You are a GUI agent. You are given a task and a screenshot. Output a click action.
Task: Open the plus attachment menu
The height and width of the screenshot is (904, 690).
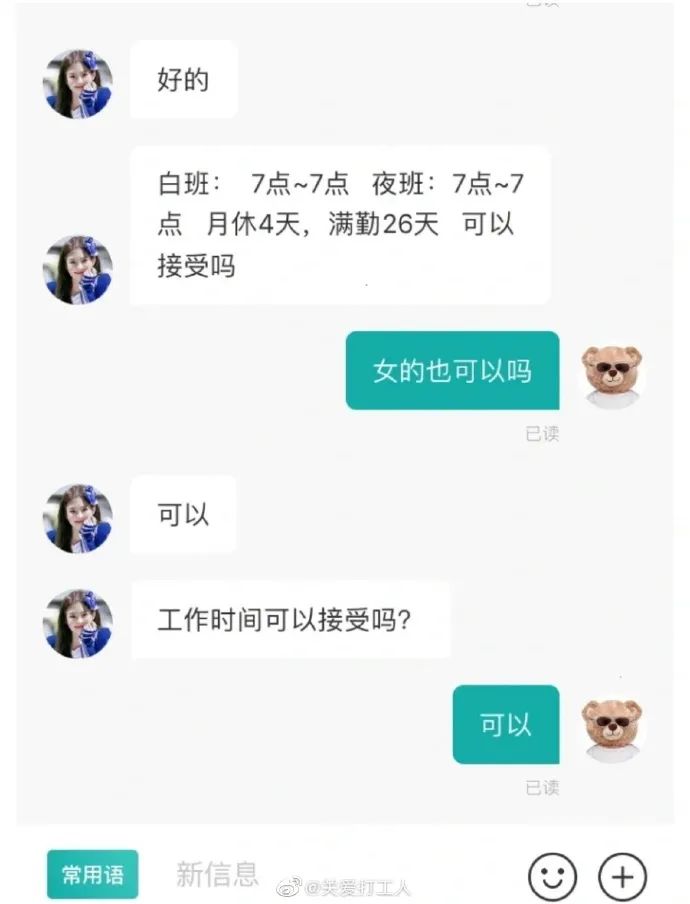click(x=622, y=876)
